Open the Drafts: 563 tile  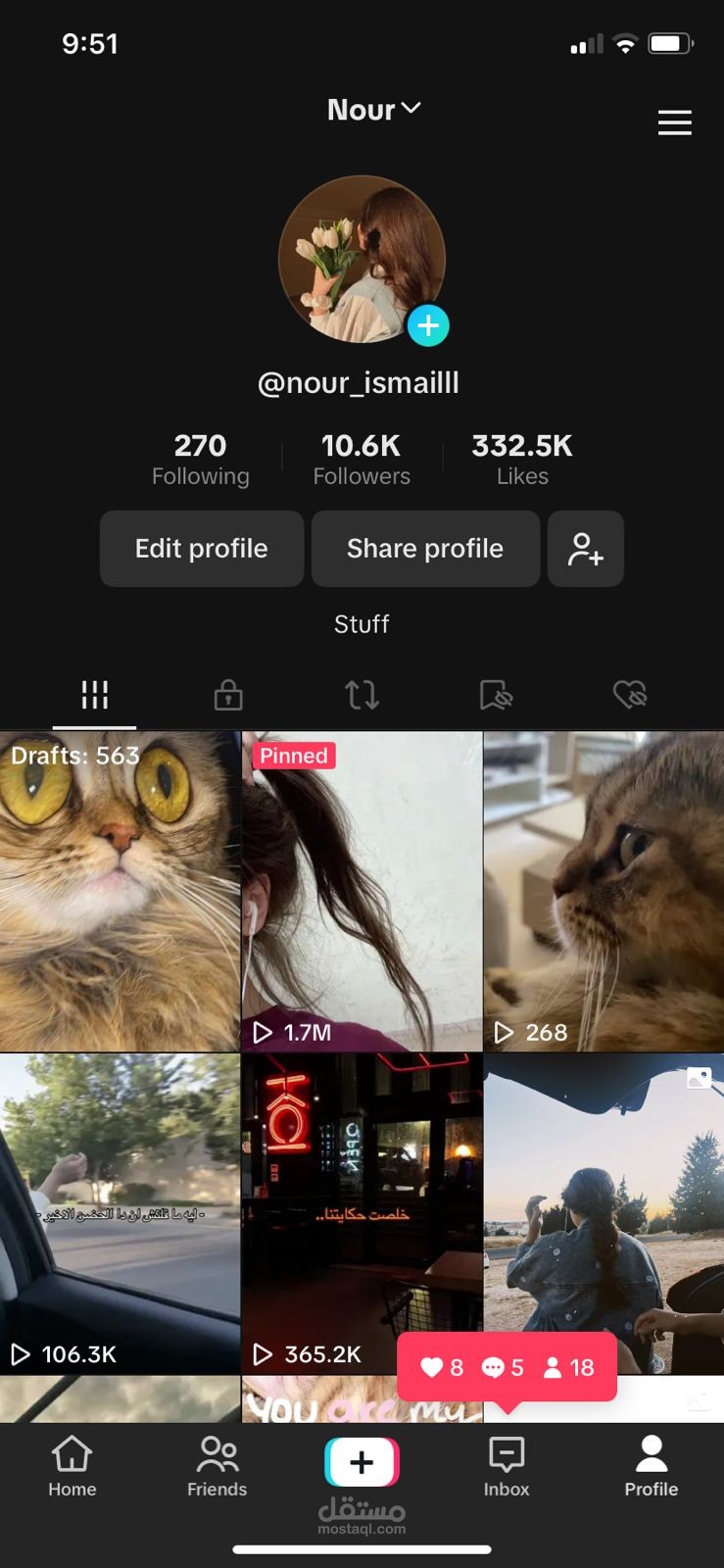pos(120,891)
